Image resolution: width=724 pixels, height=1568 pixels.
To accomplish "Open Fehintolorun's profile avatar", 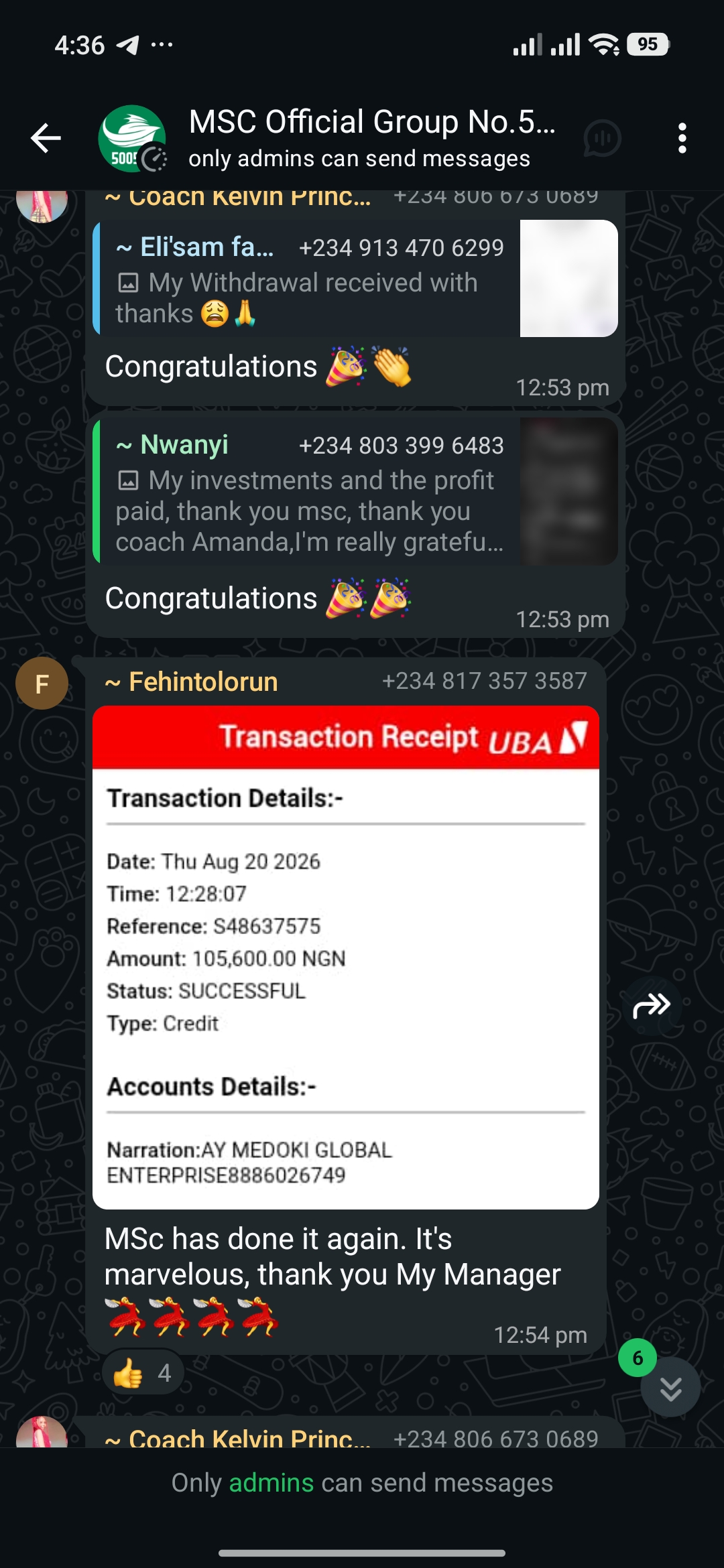I will (42, 683).
